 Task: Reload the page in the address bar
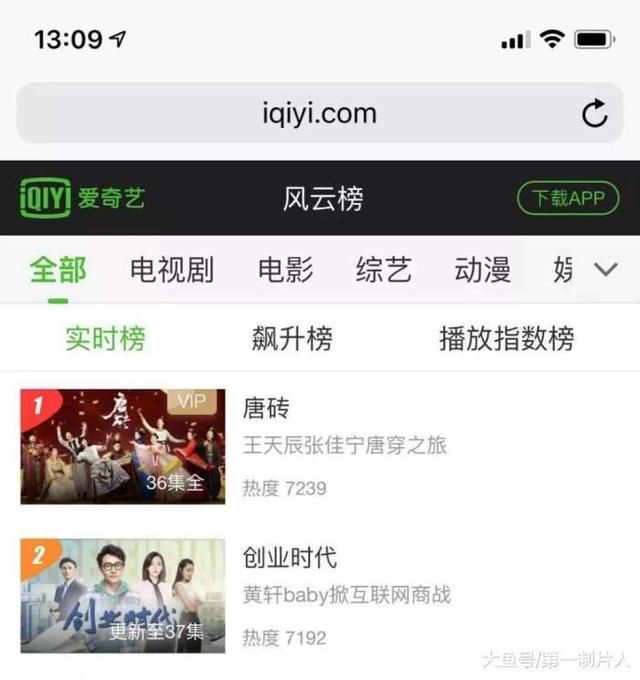tap(595, 114)
